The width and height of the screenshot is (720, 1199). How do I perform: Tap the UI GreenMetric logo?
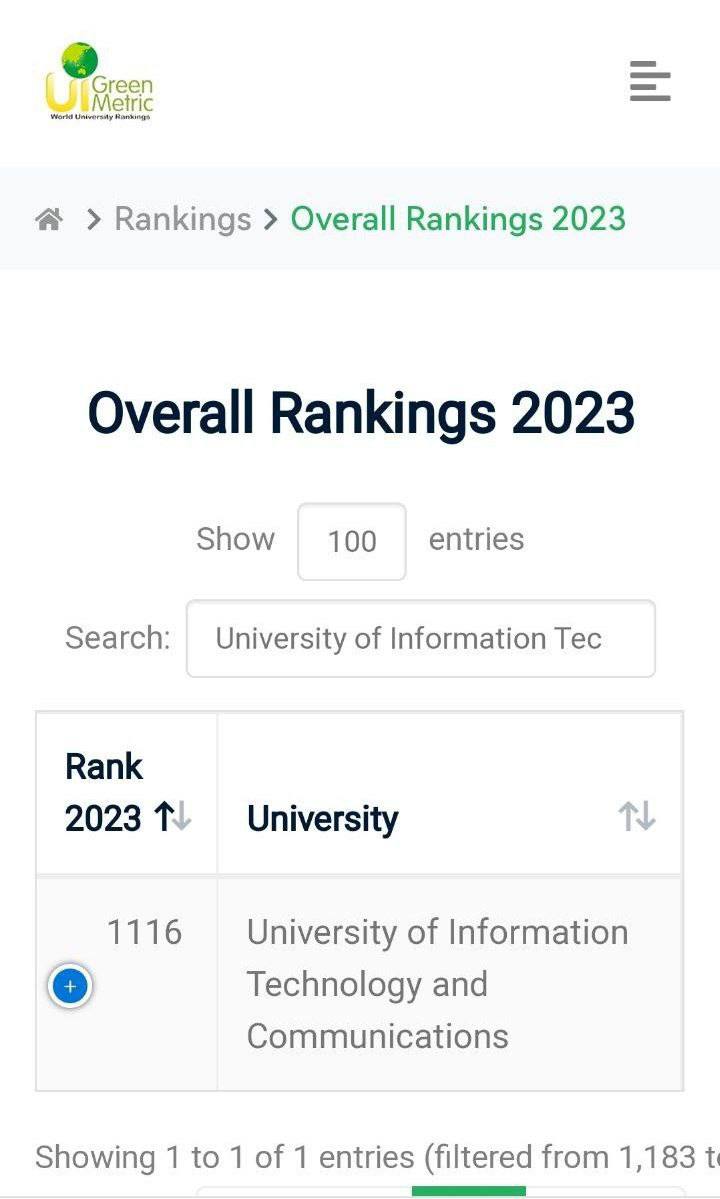pyautogui.click(x=99, y=82)
